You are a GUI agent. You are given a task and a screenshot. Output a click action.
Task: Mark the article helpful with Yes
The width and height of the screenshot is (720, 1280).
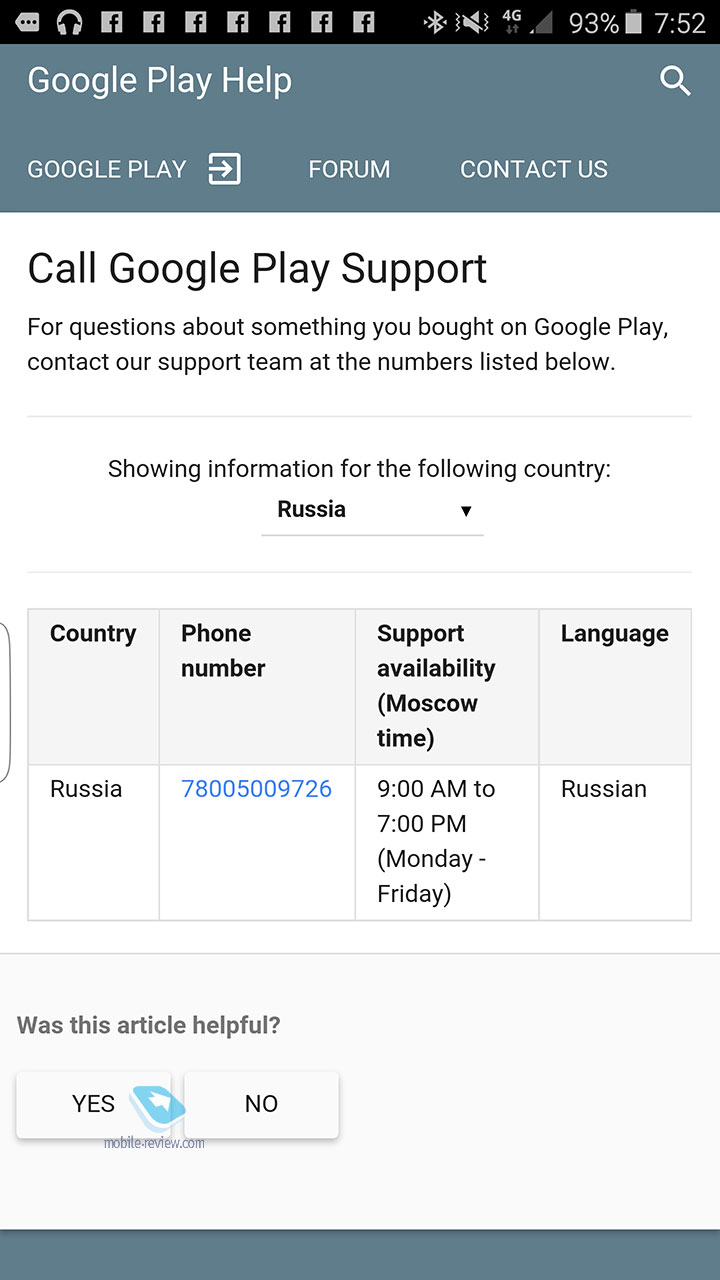point(93,1104)
